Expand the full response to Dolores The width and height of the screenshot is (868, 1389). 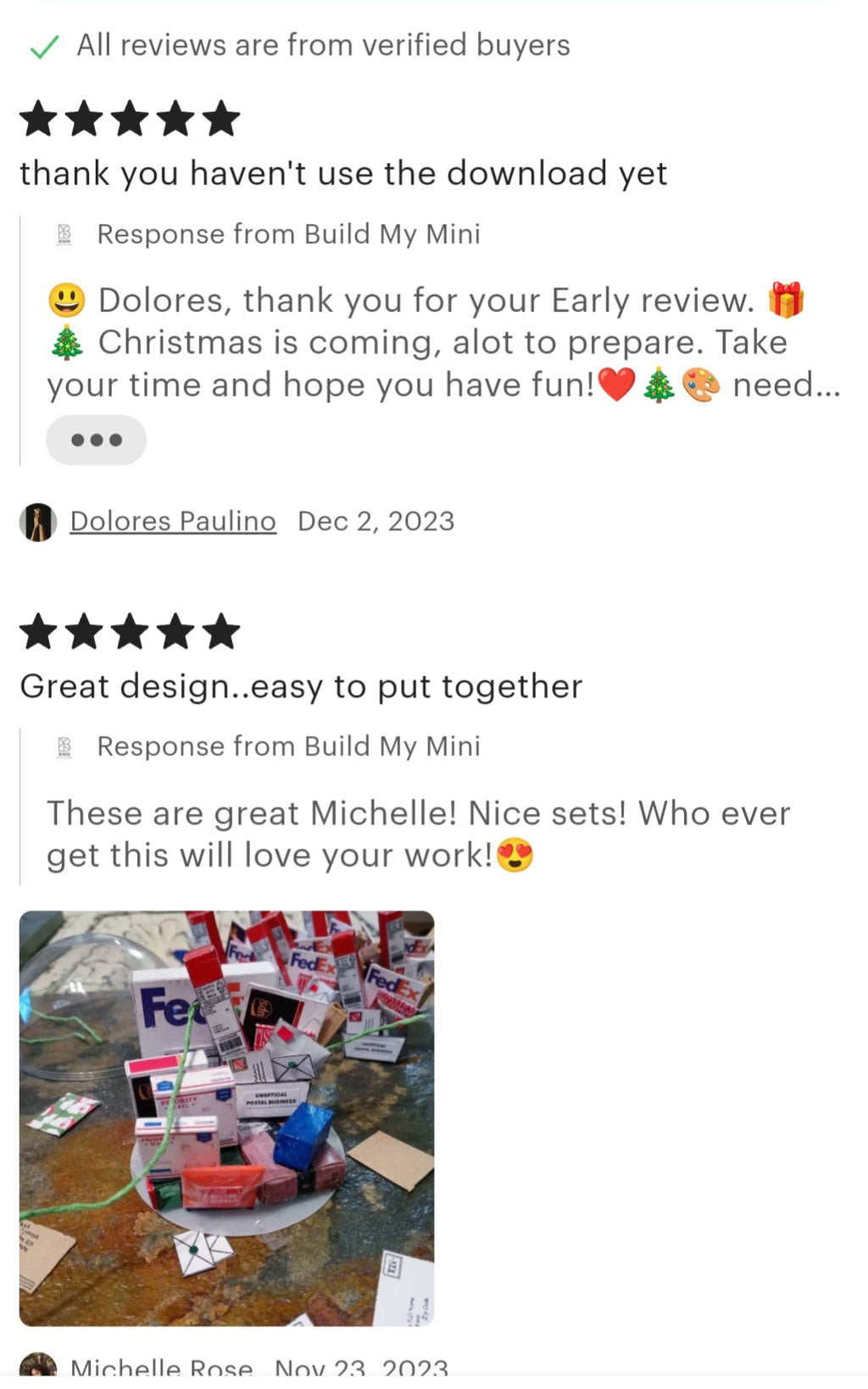click(96, 439)
